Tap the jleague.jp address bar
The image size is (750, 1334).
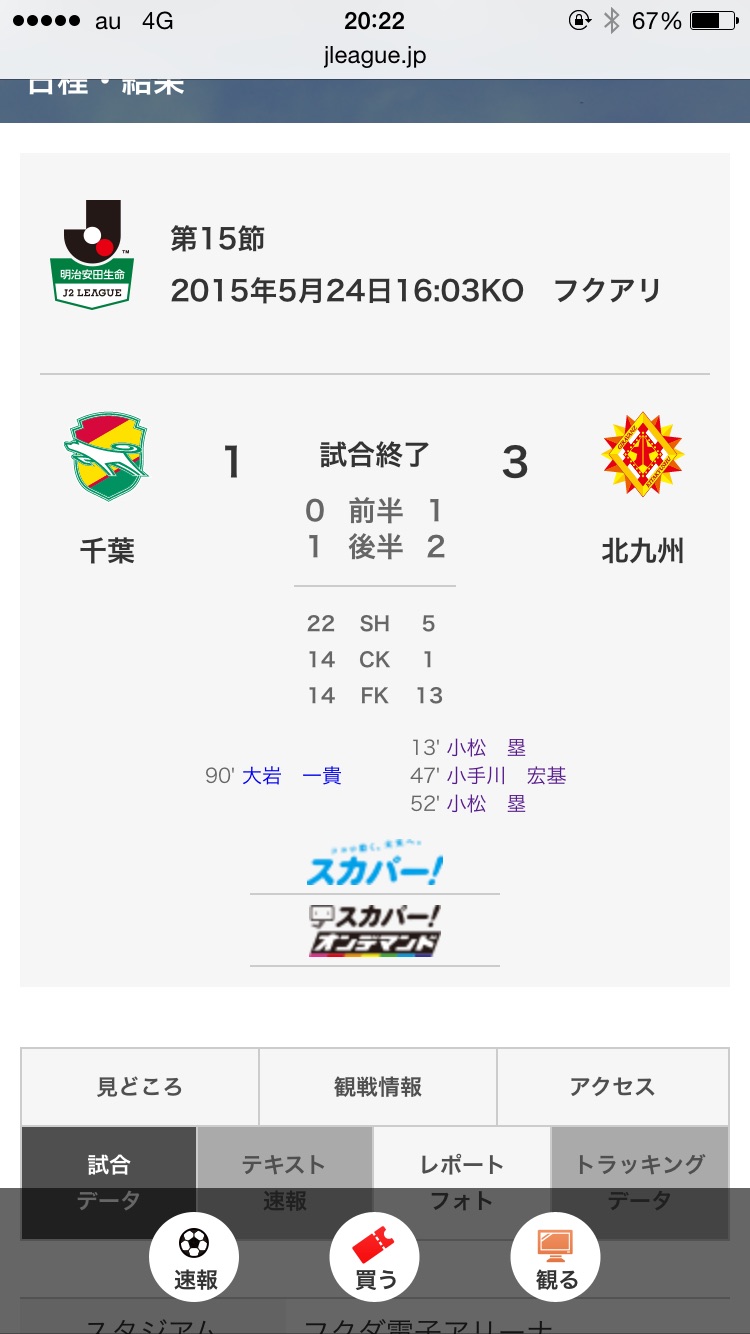click(375, 56)
